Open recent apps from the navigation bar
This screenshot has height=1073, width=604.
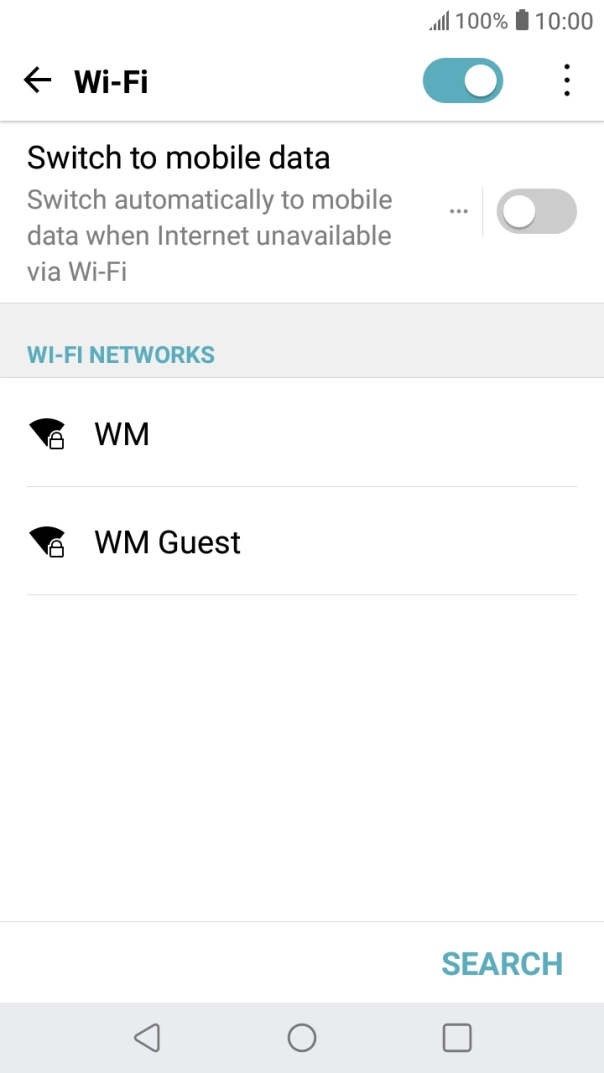pyautogui.click(x=457, y=1037)
